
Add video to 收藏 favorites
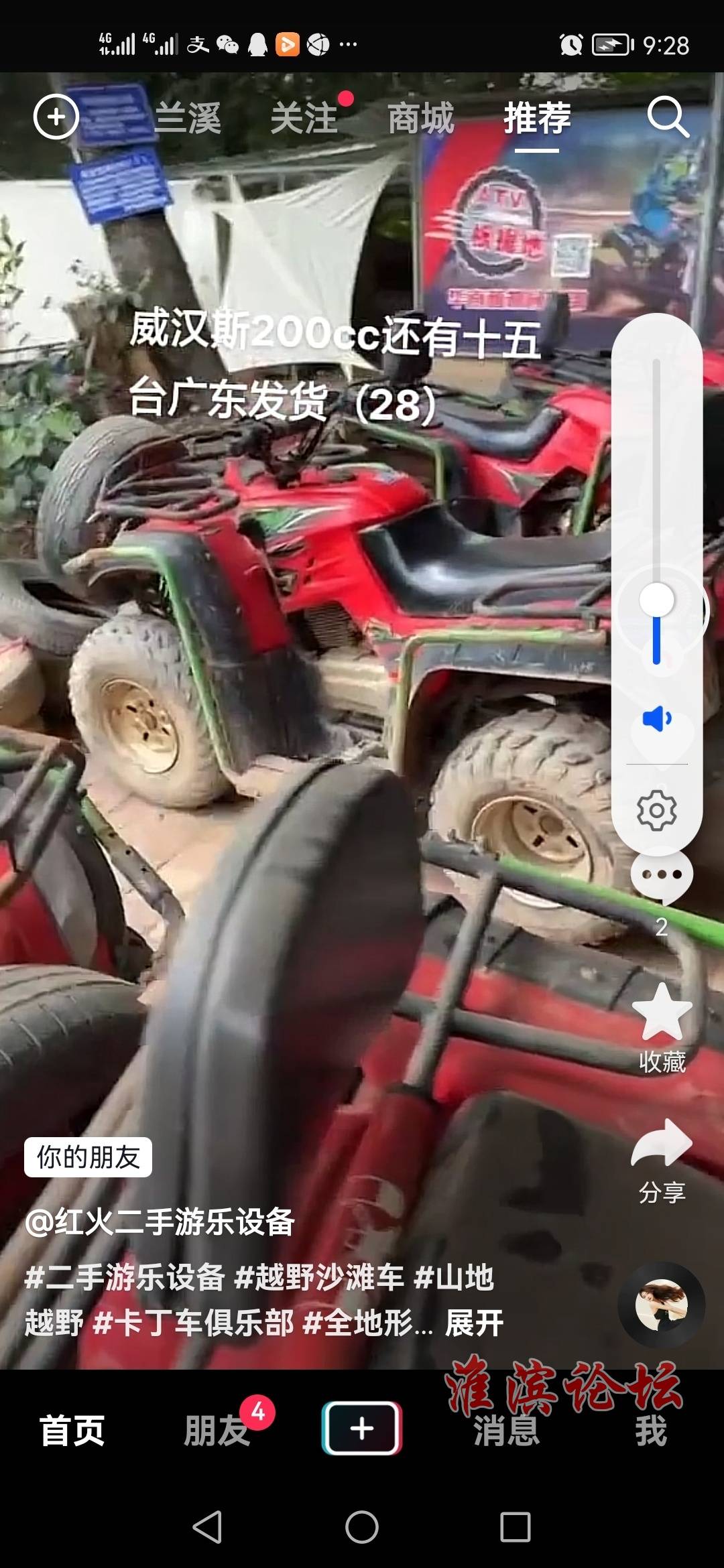[x=662, y=1013]
